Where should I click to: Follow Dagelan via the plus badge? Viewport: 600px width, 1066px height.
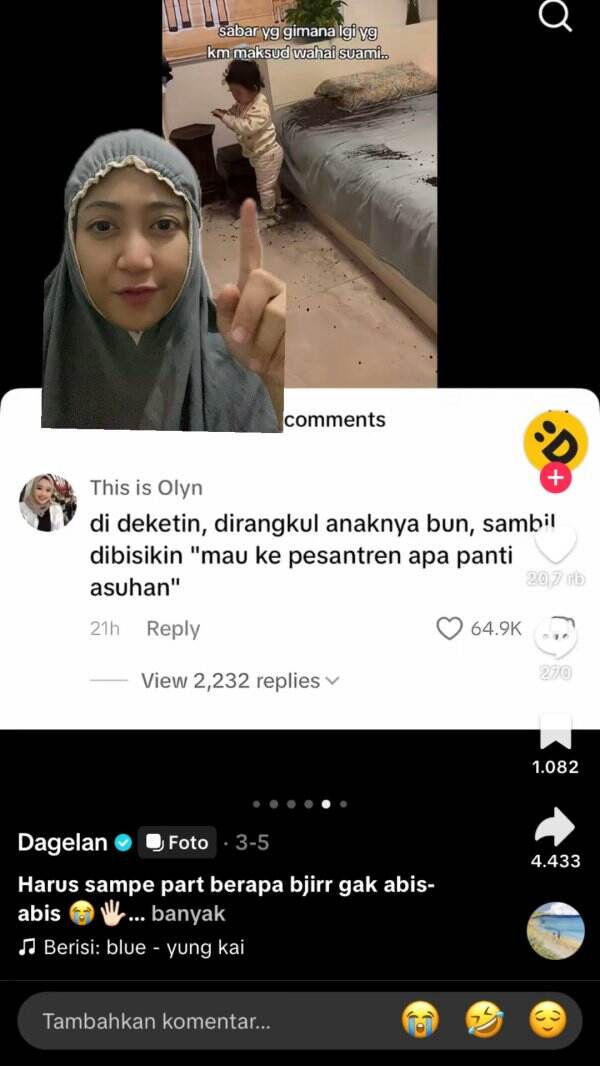pos(556,478)
